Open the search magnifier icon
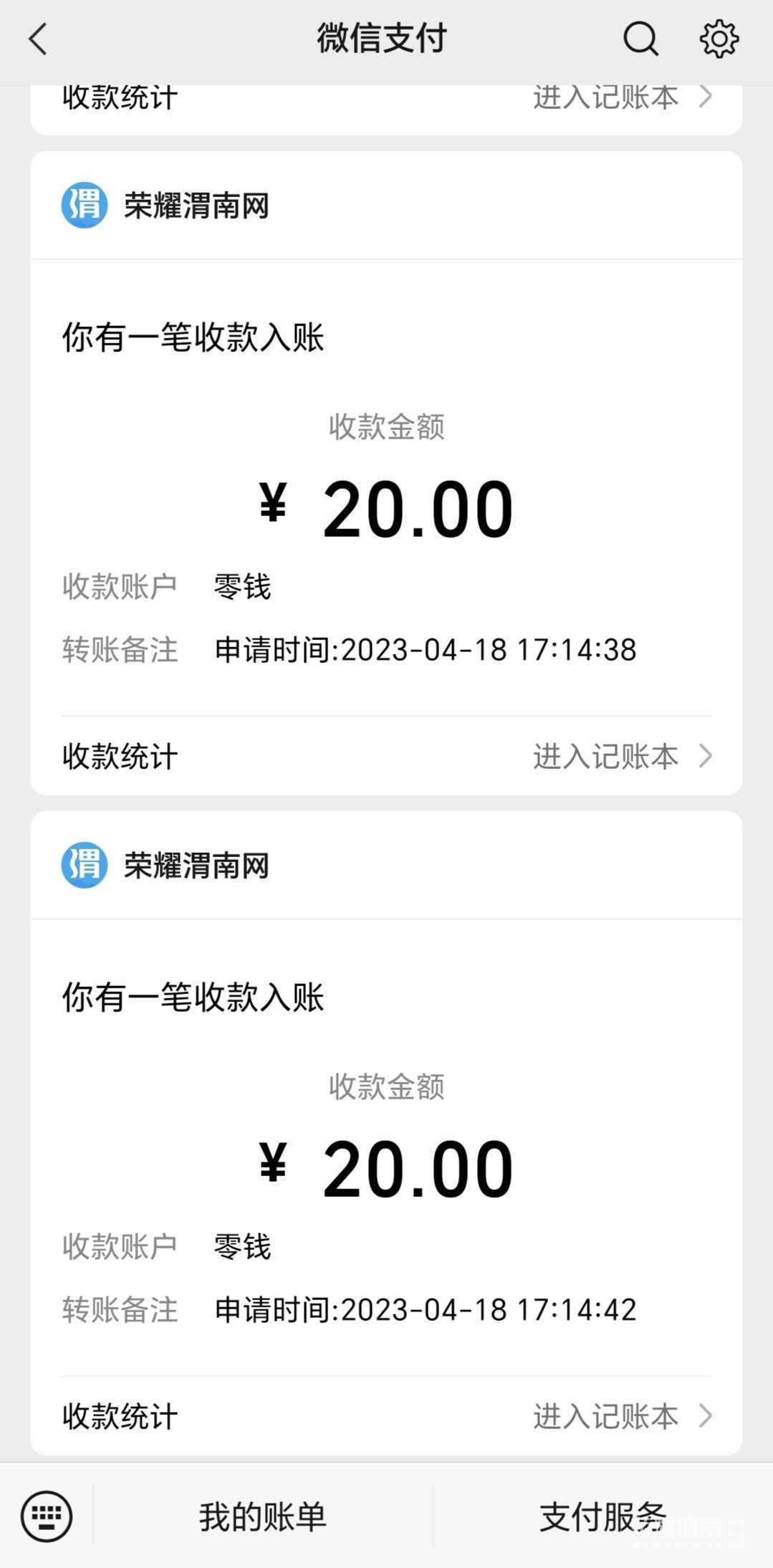 point(640,39)
